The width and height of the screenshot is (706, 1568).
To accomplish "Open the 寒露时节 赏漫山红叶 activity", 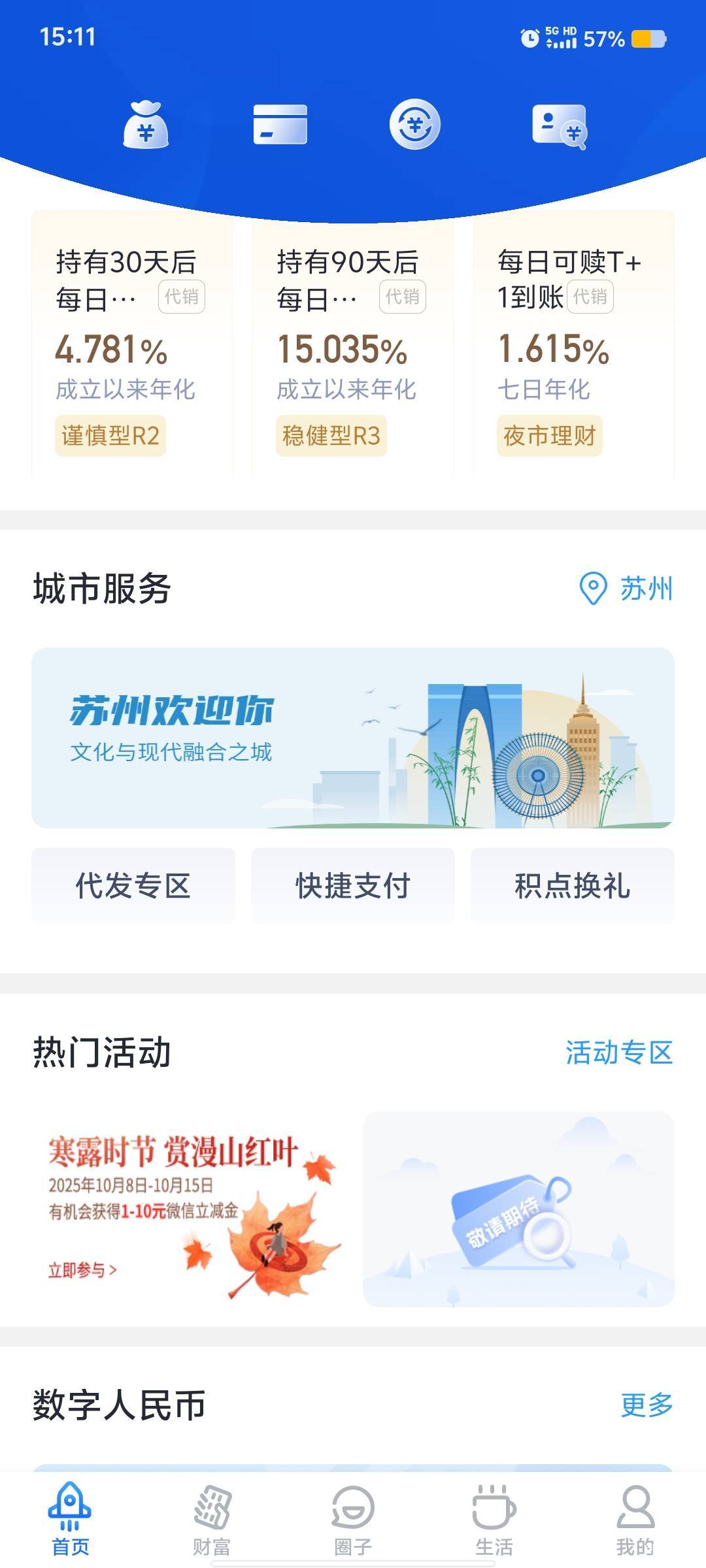I will (190, 1210).
